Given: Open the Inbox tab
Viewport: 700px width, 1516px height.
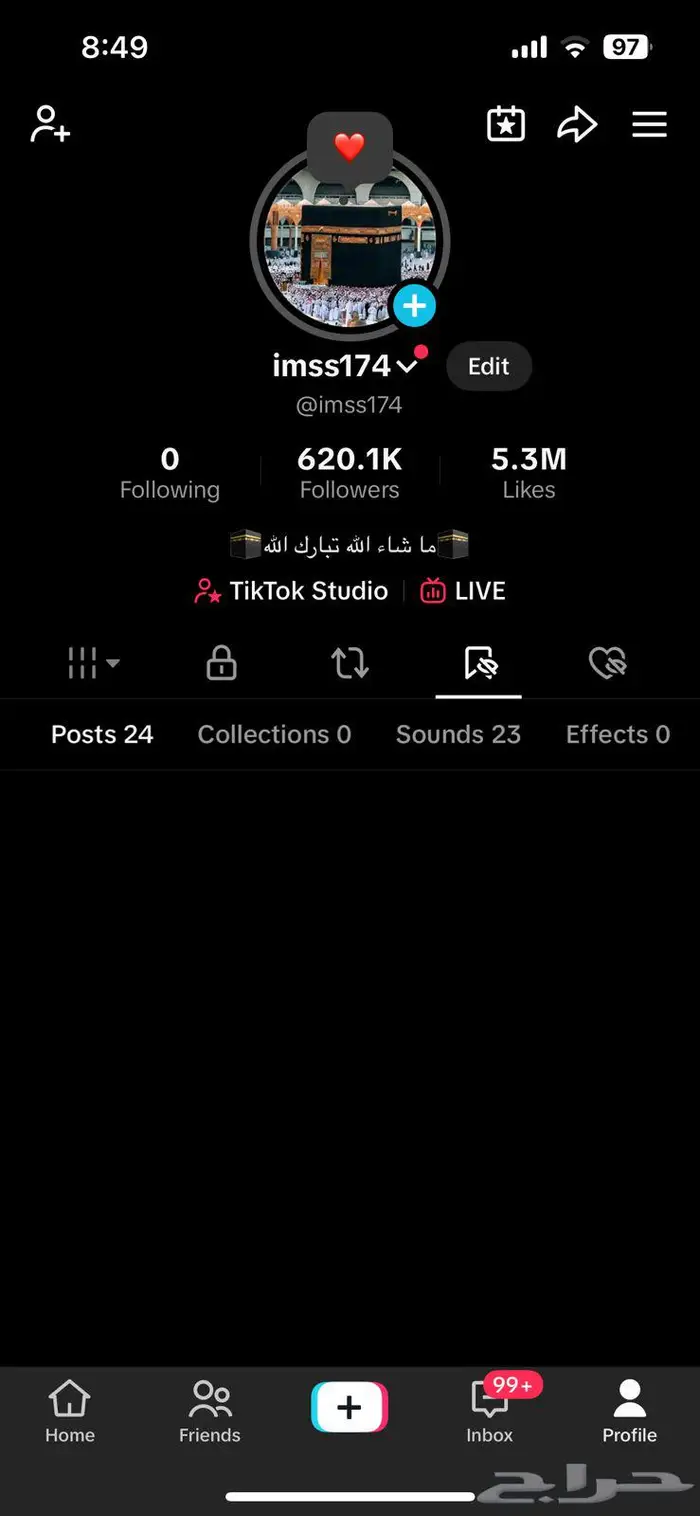Looking at the screenshot, I should click(x=490, y=1410).
